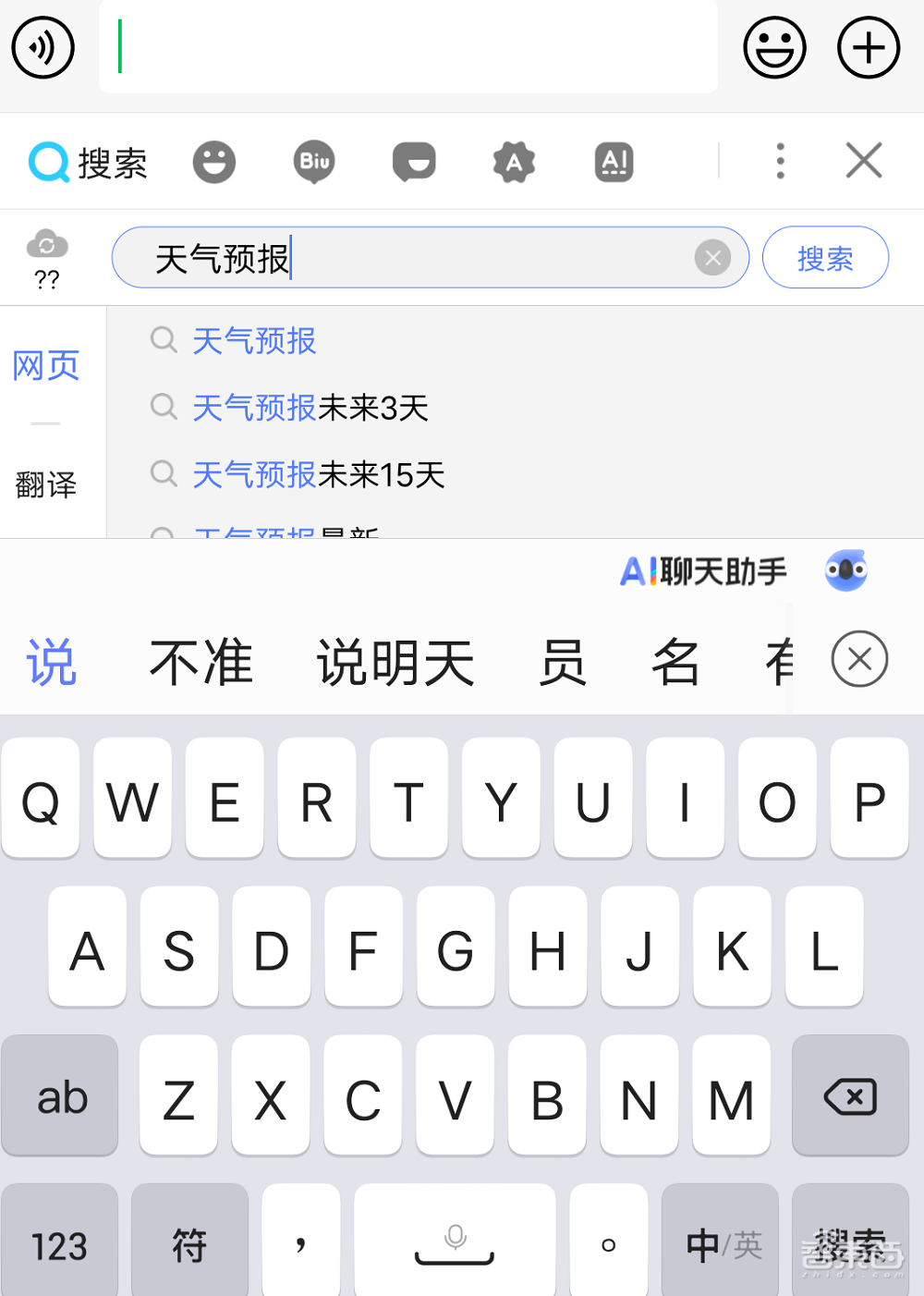This screenshot has height=1296, width=924.
Task: Open the three-dot overflow menu
Action: tap(781, 160)
